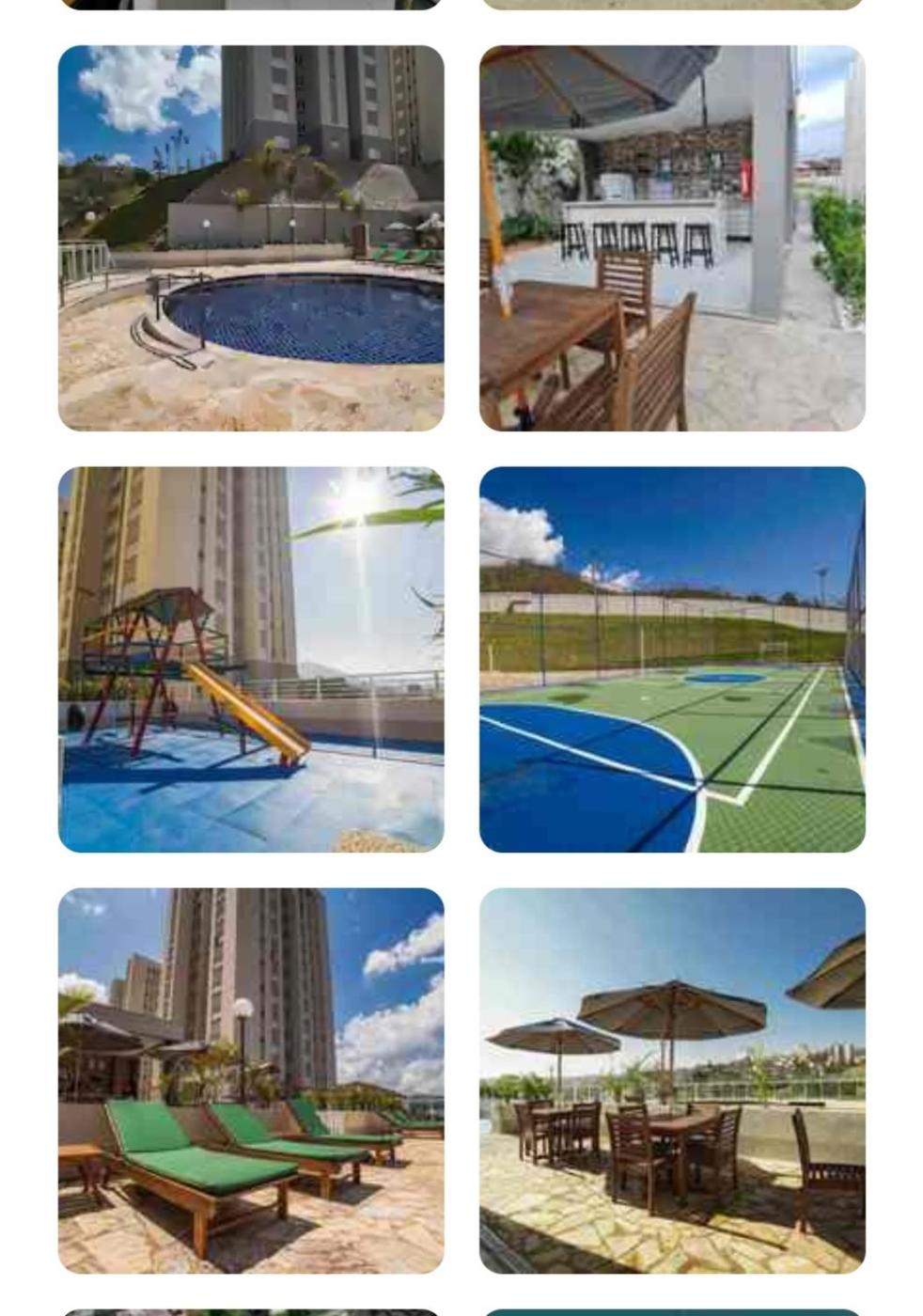Screen dimensions: 923x1316
Task: View the sports court photo
Action: 672,659
